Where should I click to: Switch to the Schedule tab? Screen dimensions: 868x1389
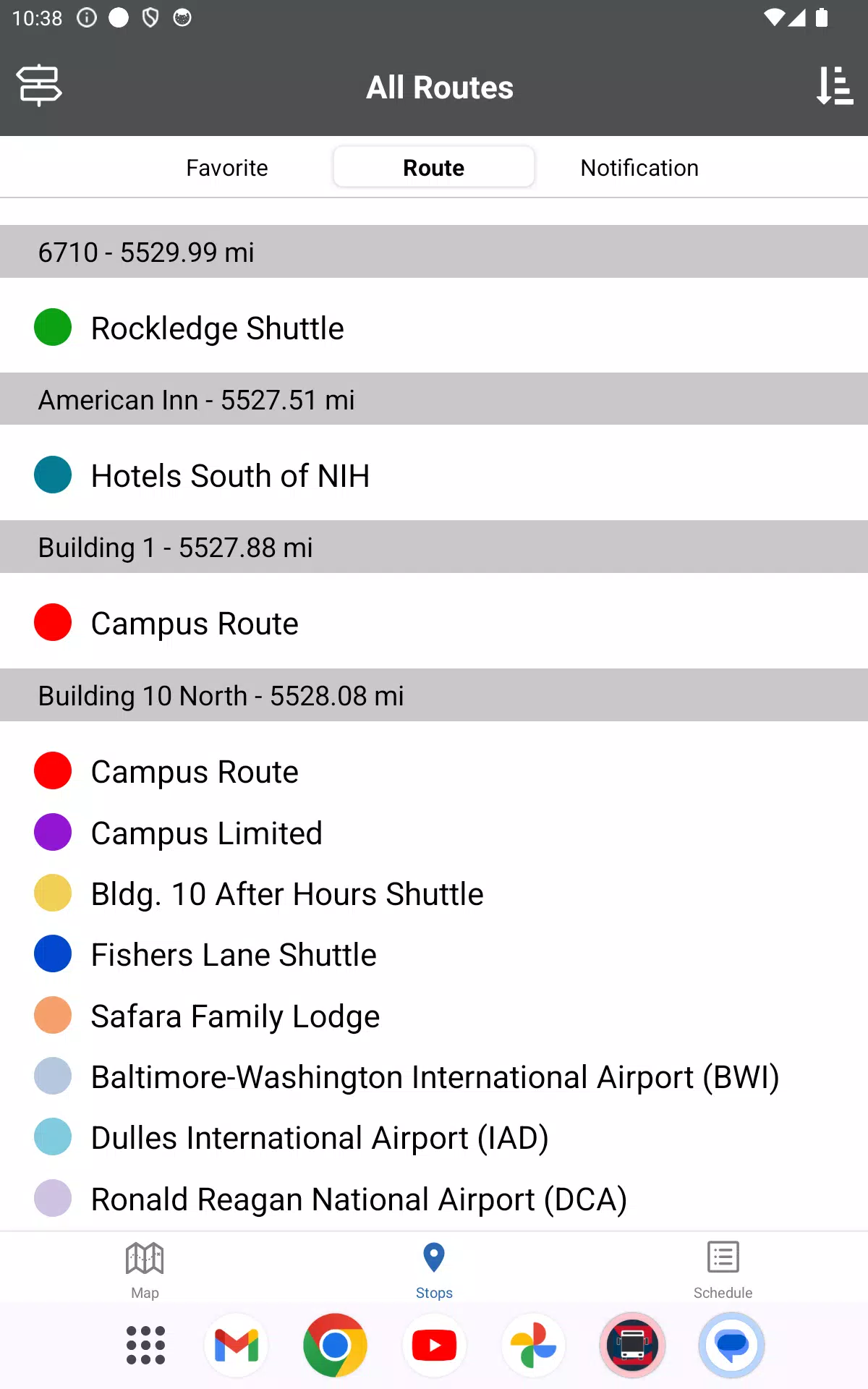tap(723, 1270)
